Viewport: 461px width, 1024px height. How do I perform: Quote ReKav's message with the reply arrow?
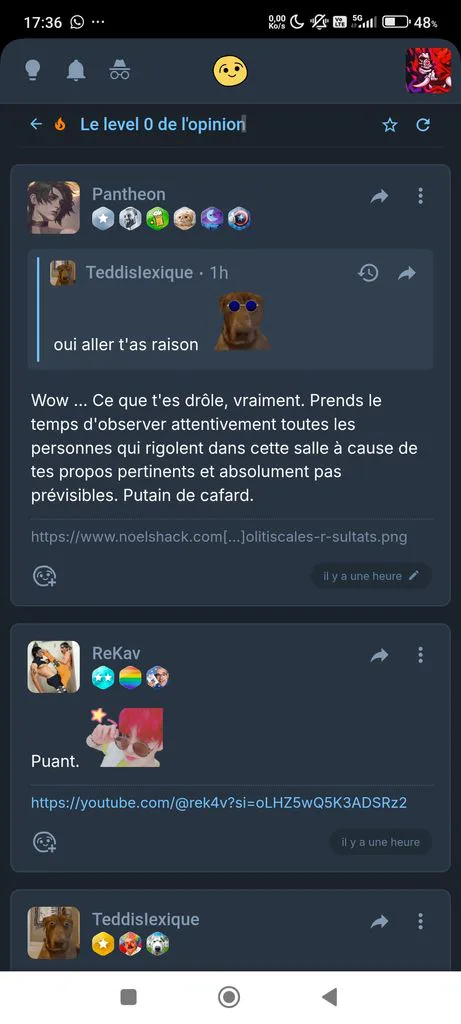379,655
